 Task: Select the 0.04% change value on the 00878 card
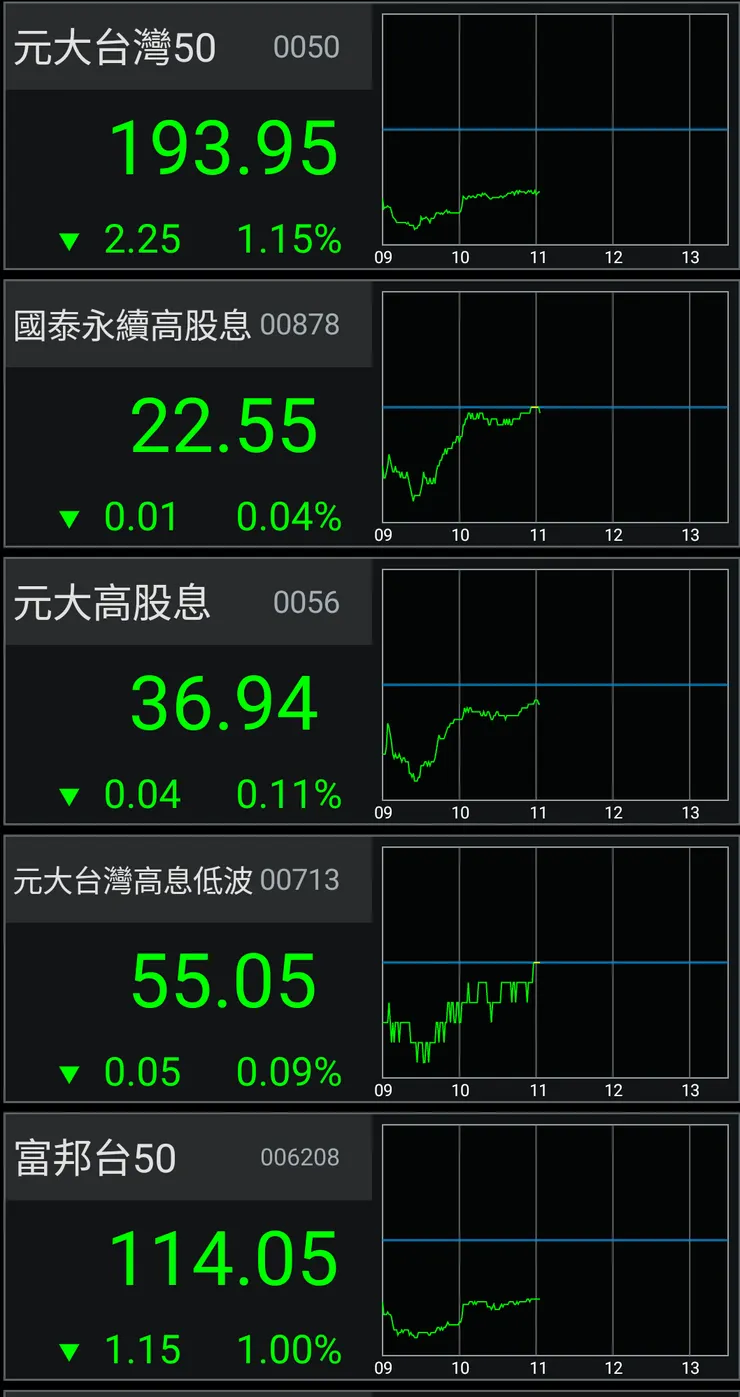click(x=289, y=517)
